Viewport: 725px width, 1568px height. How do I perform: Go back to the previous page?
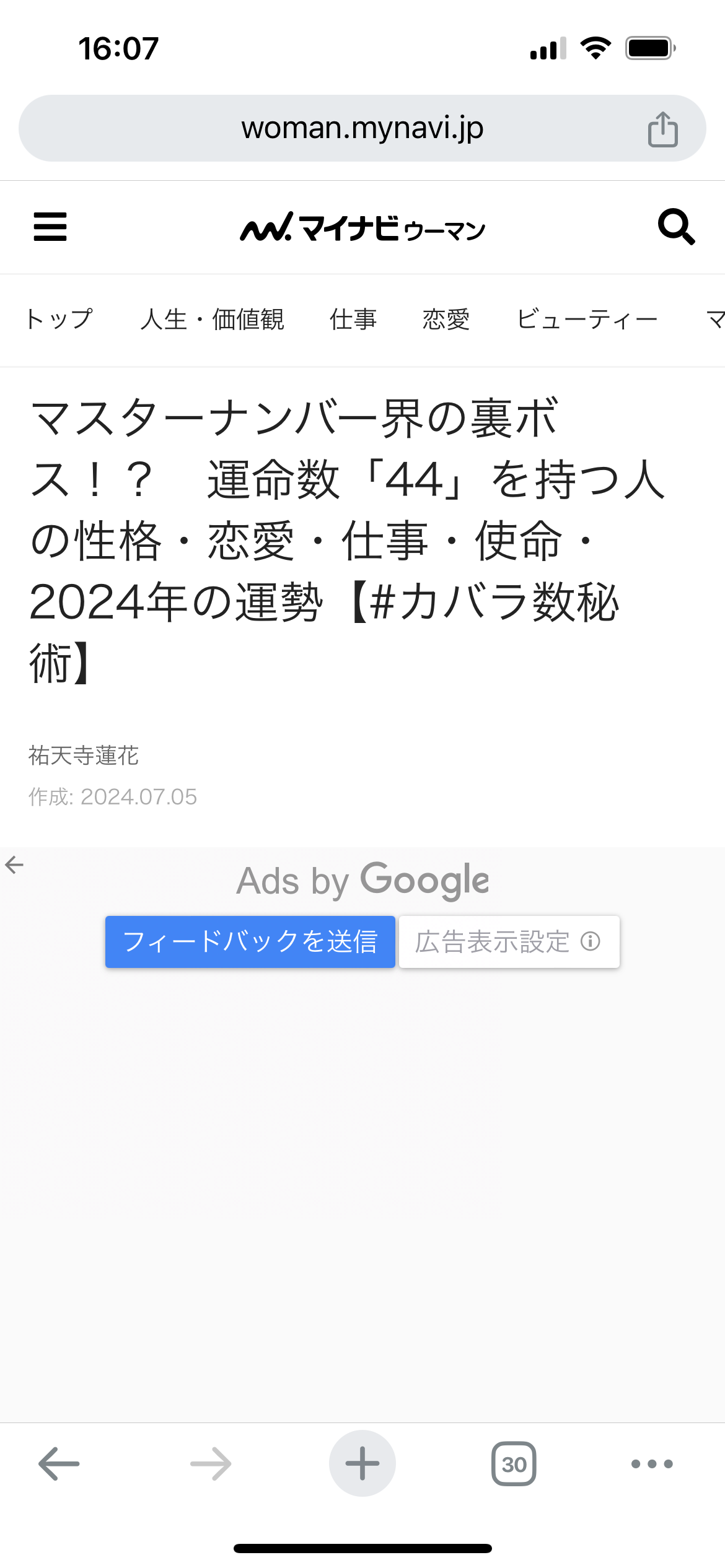(x=59, y=1464)
